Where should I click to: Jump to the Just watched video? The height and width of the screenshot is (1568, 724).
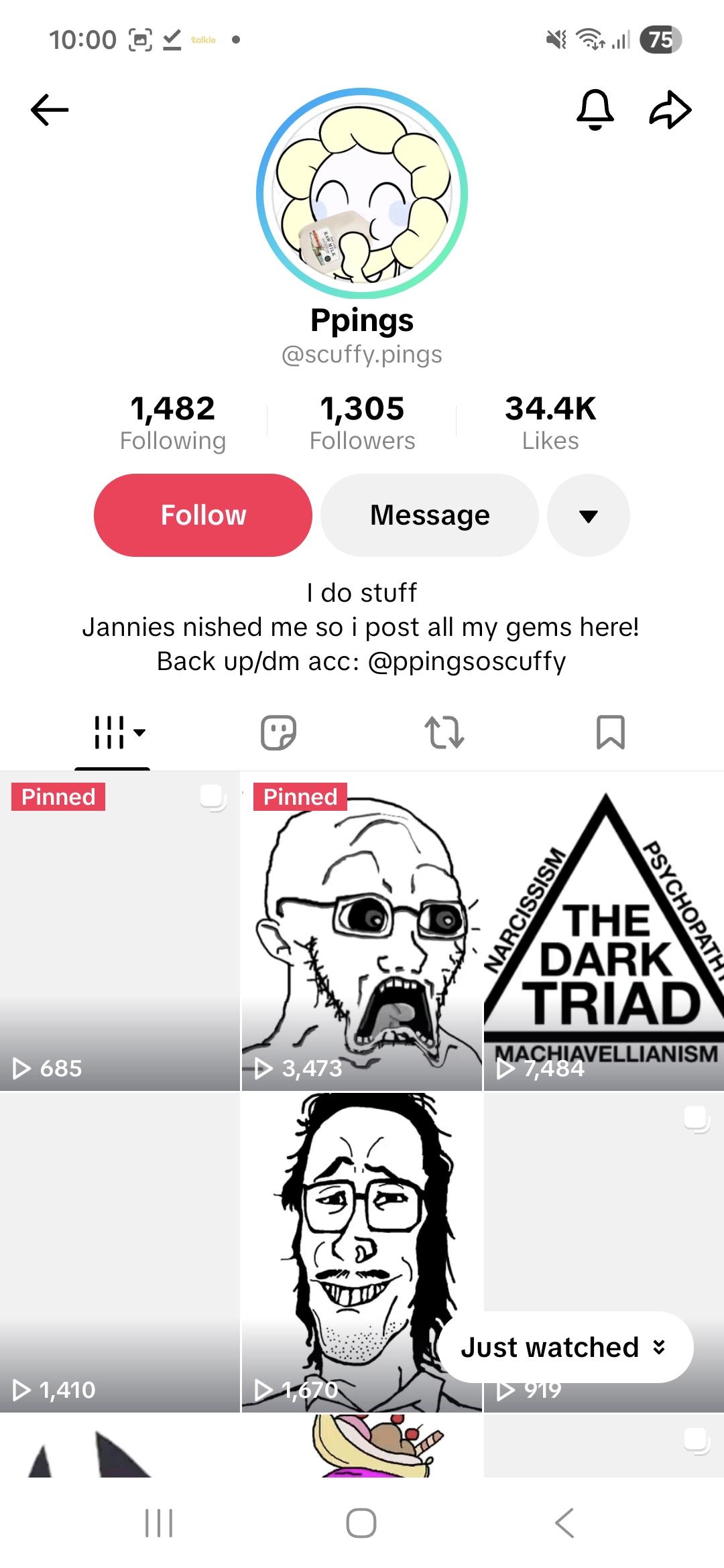click(564, 1347)
